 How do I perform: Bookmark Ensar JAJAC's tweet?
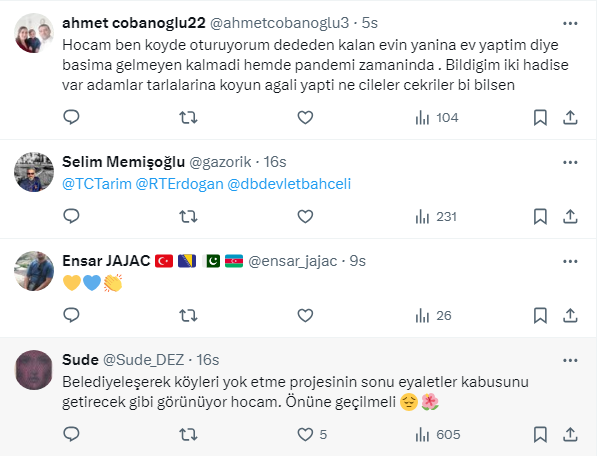pyautogui.click(x=540, y=315)
